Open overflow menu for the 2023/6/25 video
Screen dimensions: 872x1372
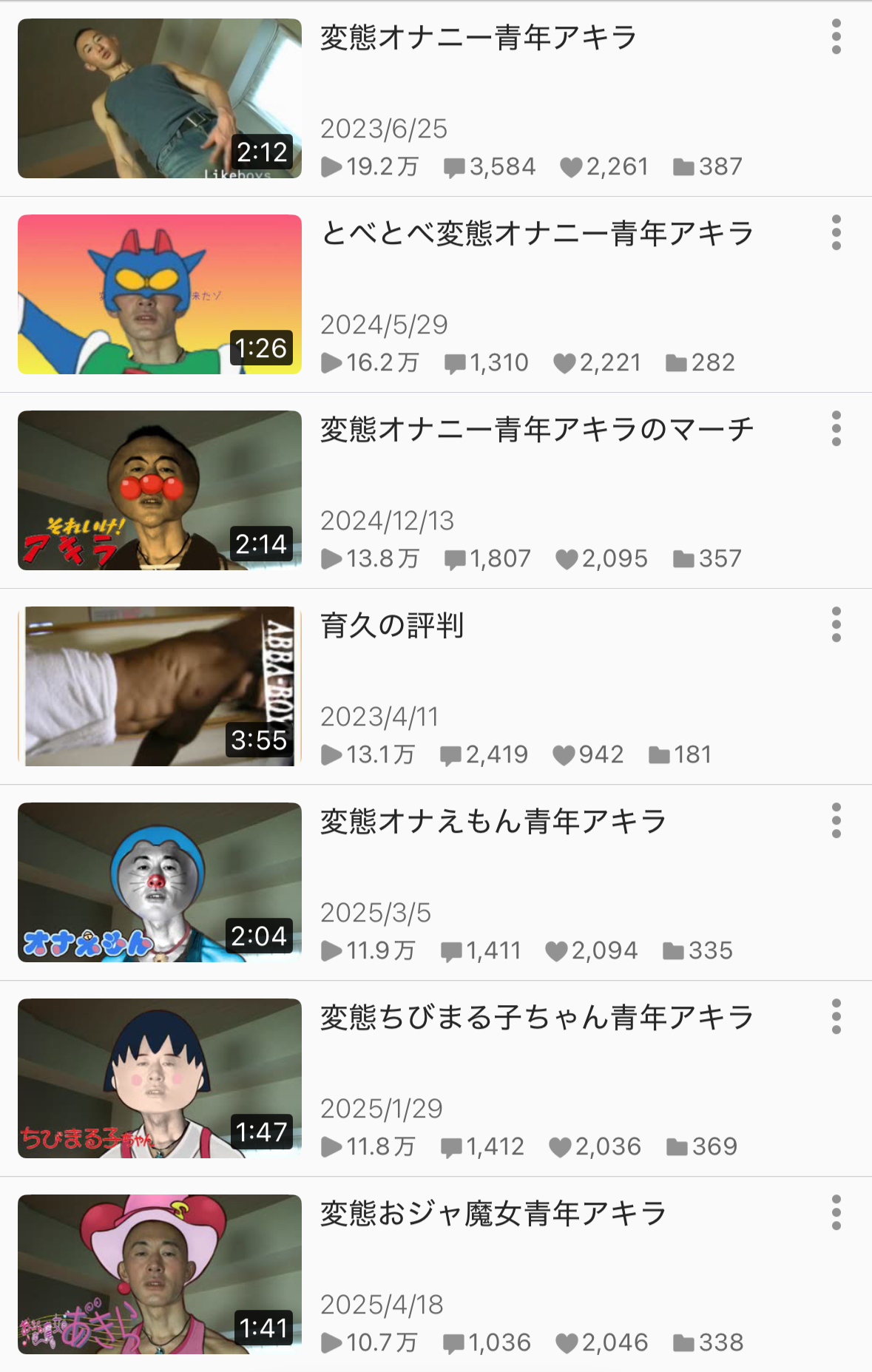point(836,37)
